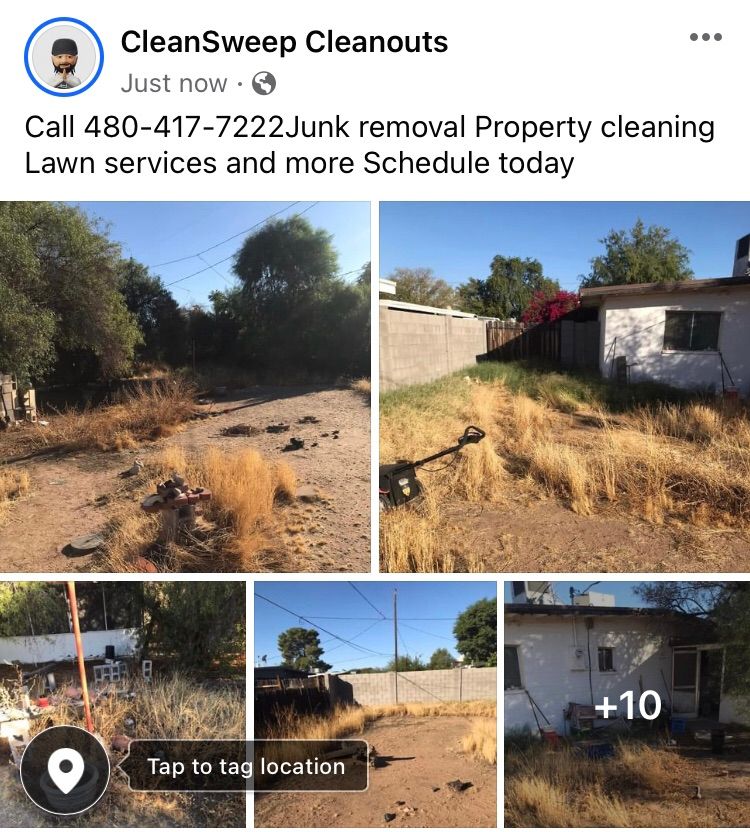View the +10 more photos tile
This screenshot has width=750, height=832.
point(627,704)
